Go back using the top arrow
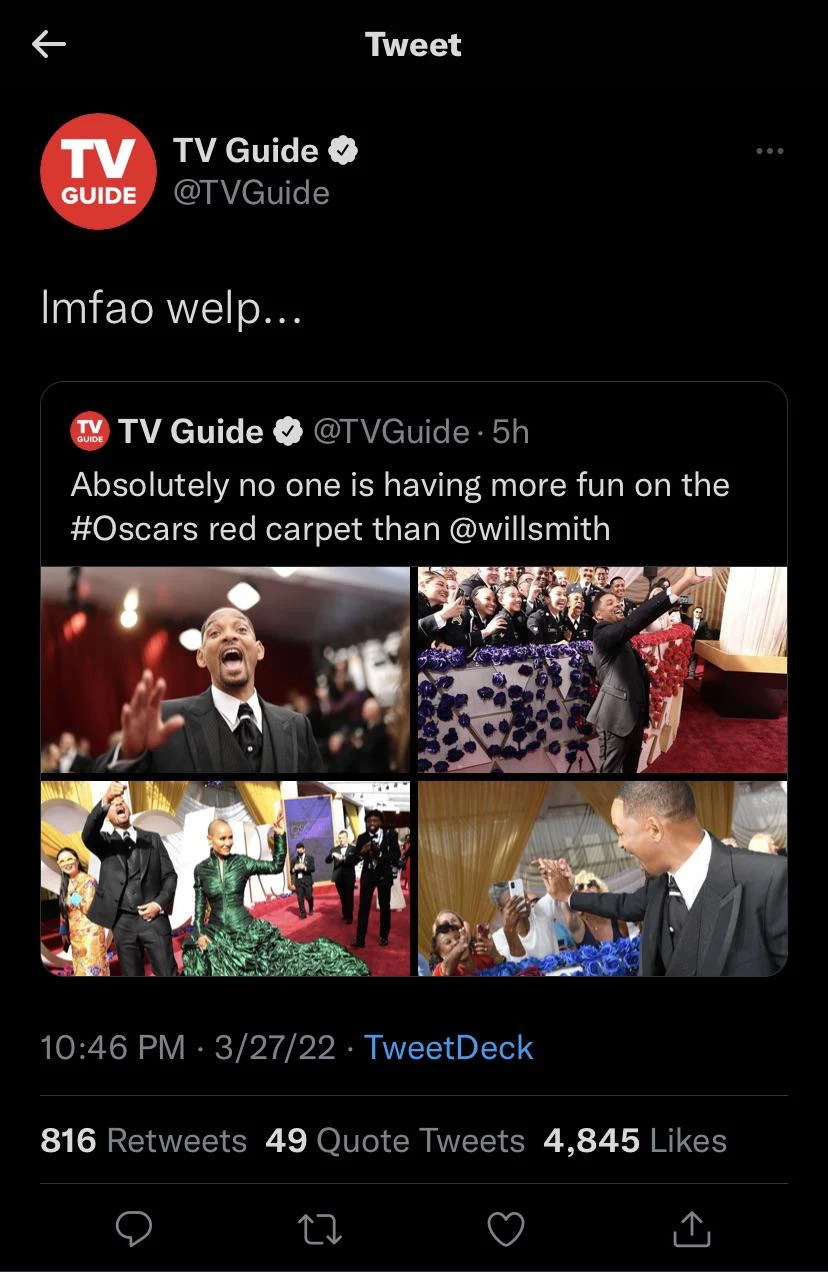Image resolution: width=828 pixels, height=1272 pixels. (49, 44)
